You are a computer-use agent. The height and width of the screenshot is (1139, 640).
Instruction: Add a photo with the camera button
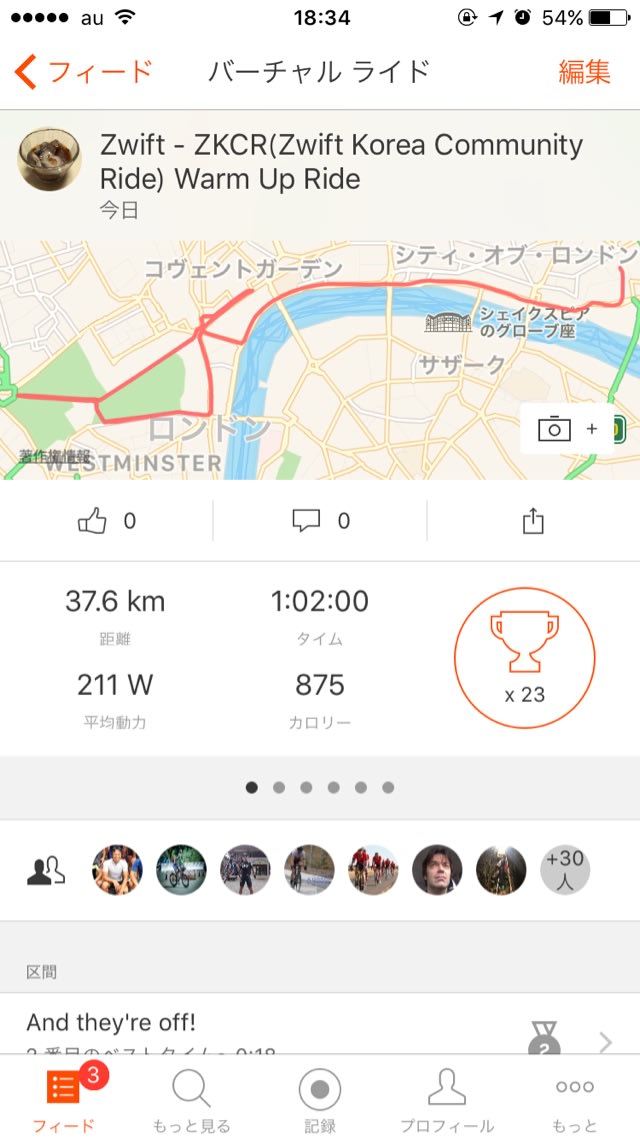coord(567,429)
